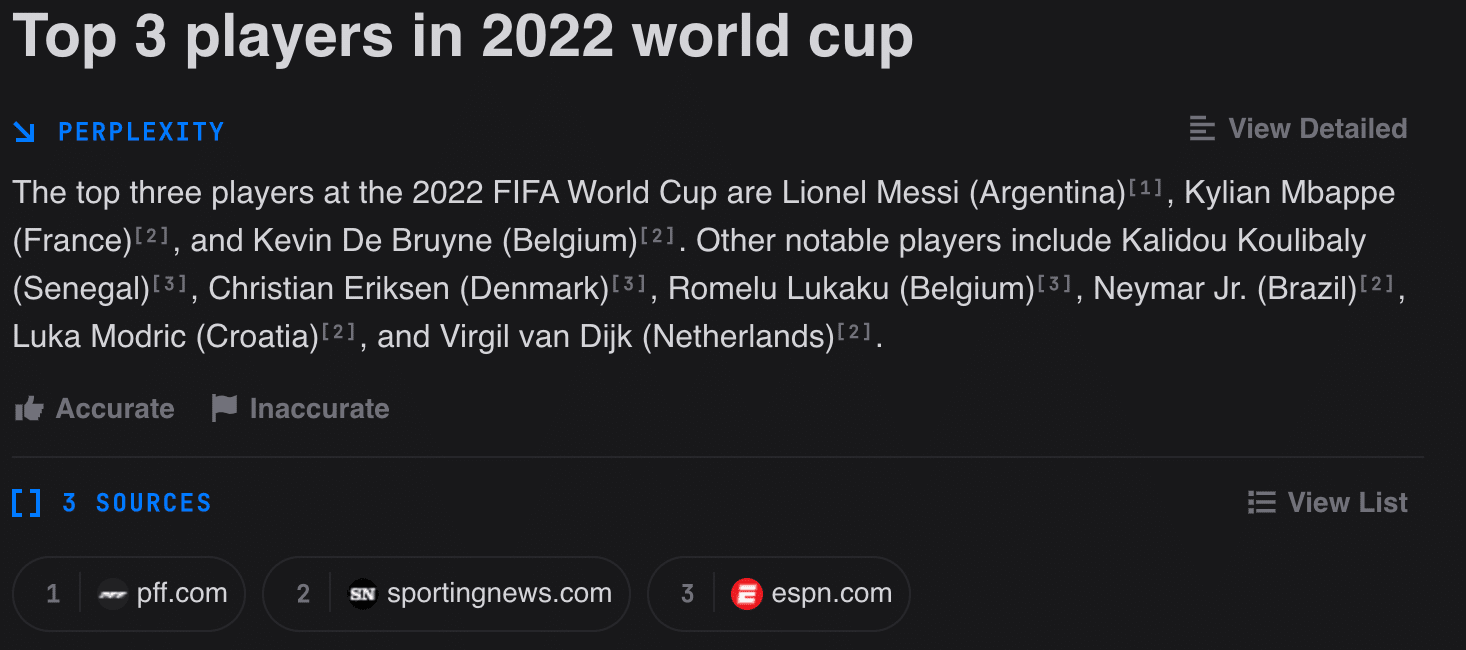
Task: Open the View Detailed answer
Action: pos(1298,129)
